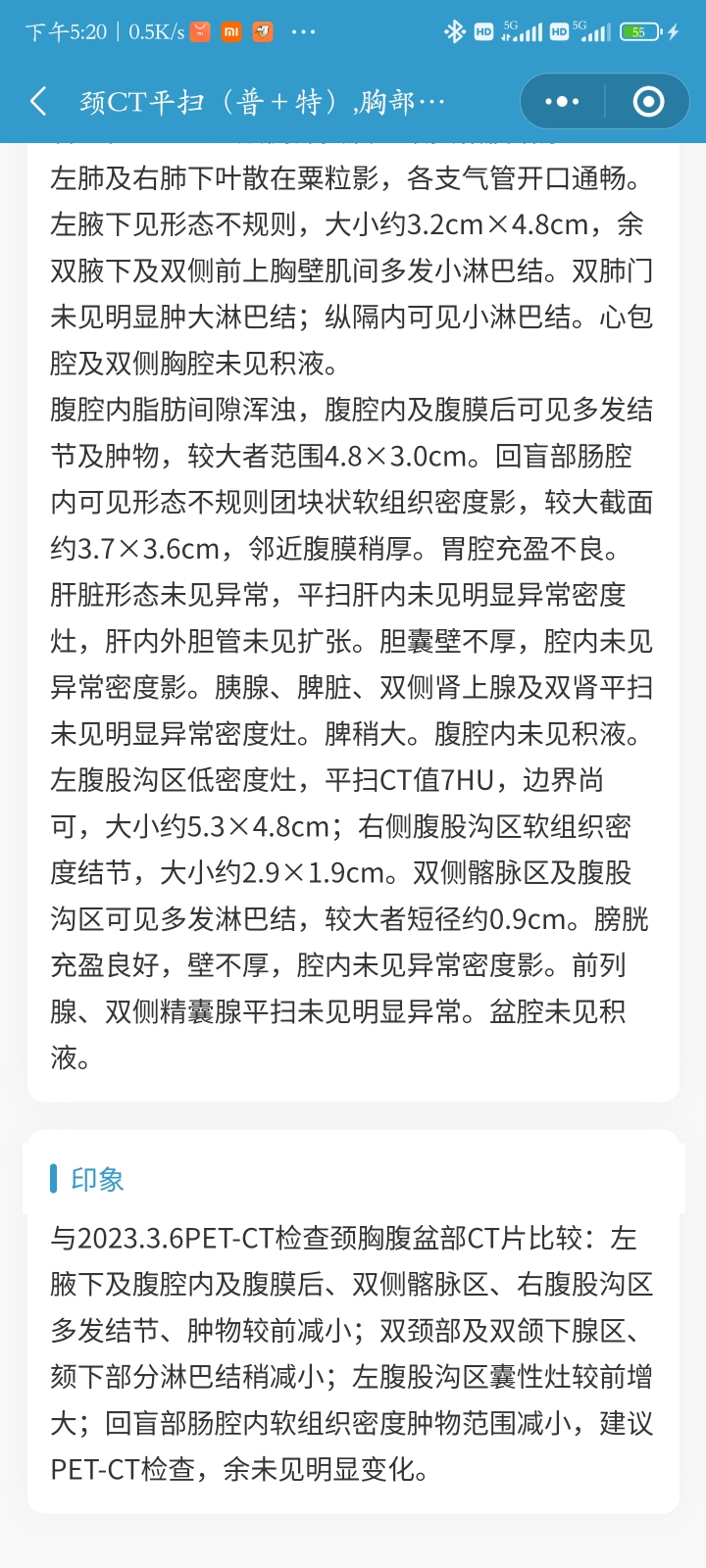The width and height of the screenshot is (706, 1568).
Task: Open the mini program more options menu
Action: click(562, 101)
